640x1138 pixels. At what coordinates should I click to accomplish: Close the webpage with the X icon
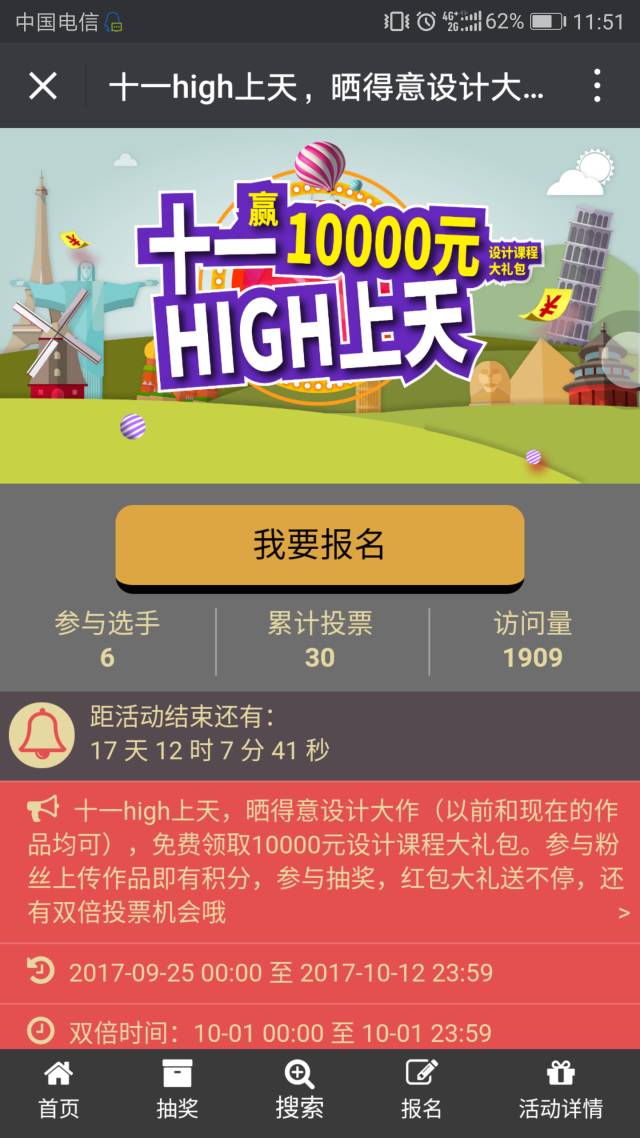pyautogui.click(x=42, y=86)
